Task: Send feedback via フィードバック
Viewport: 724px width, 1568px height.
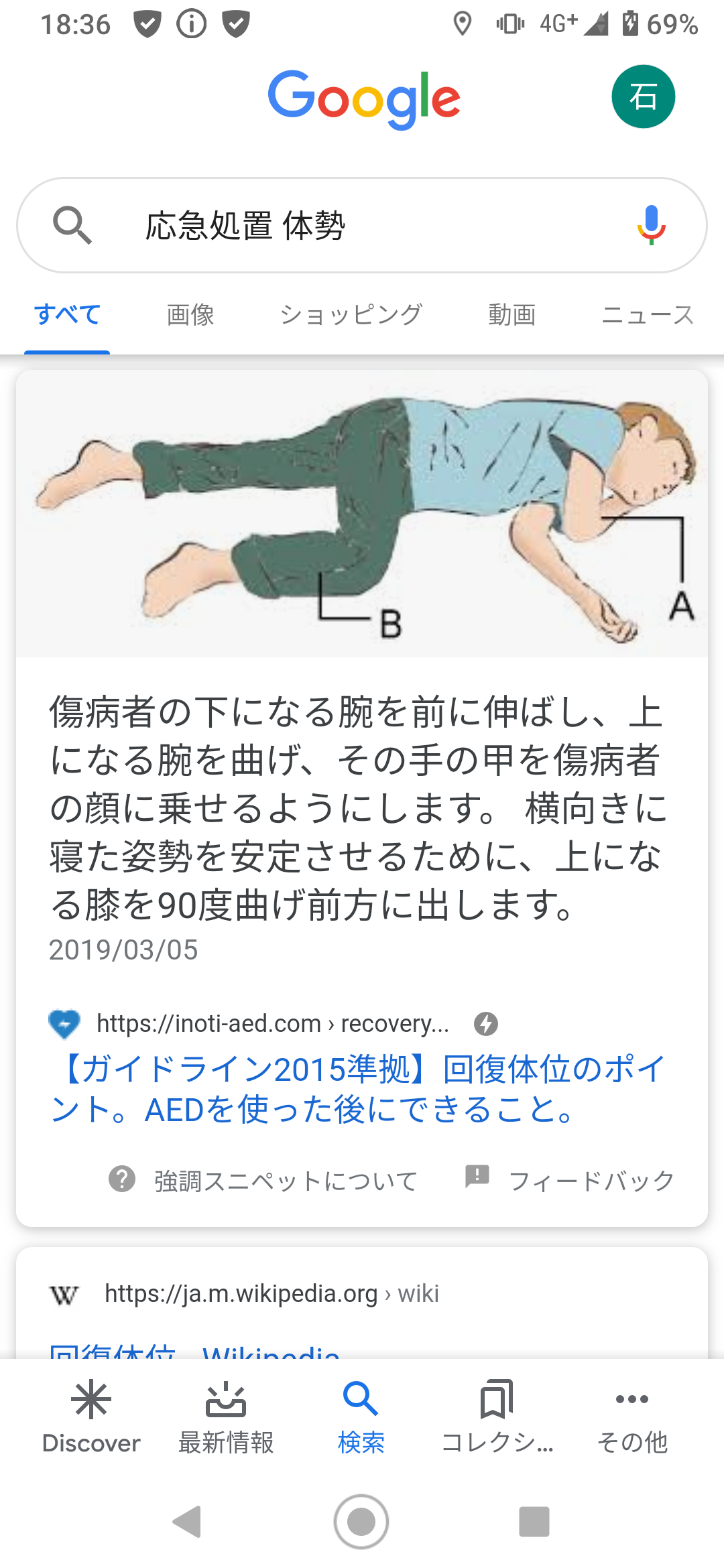Action: (571, 1180)
